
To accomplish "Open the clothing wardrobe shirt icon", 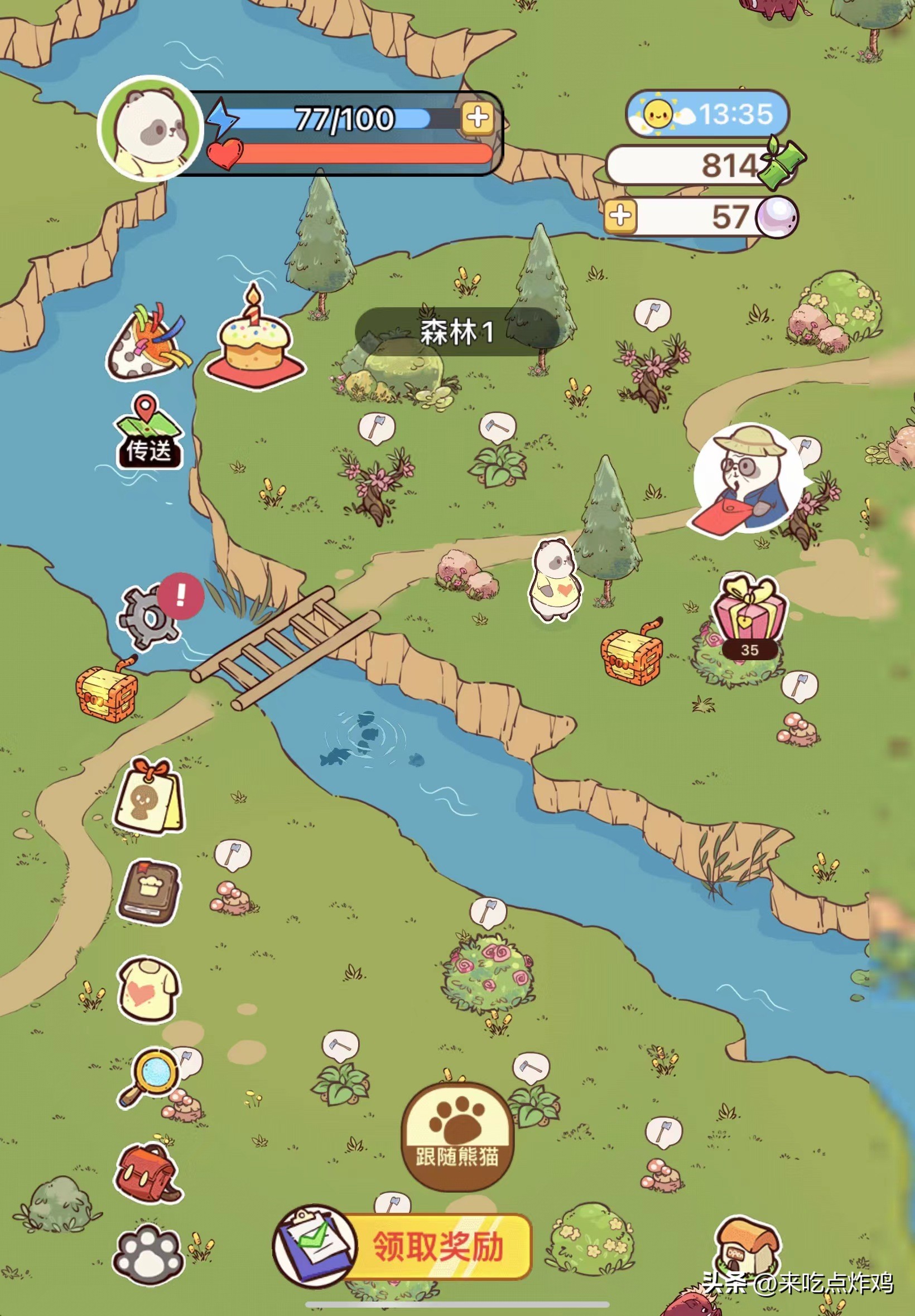I will click(148, 989).
